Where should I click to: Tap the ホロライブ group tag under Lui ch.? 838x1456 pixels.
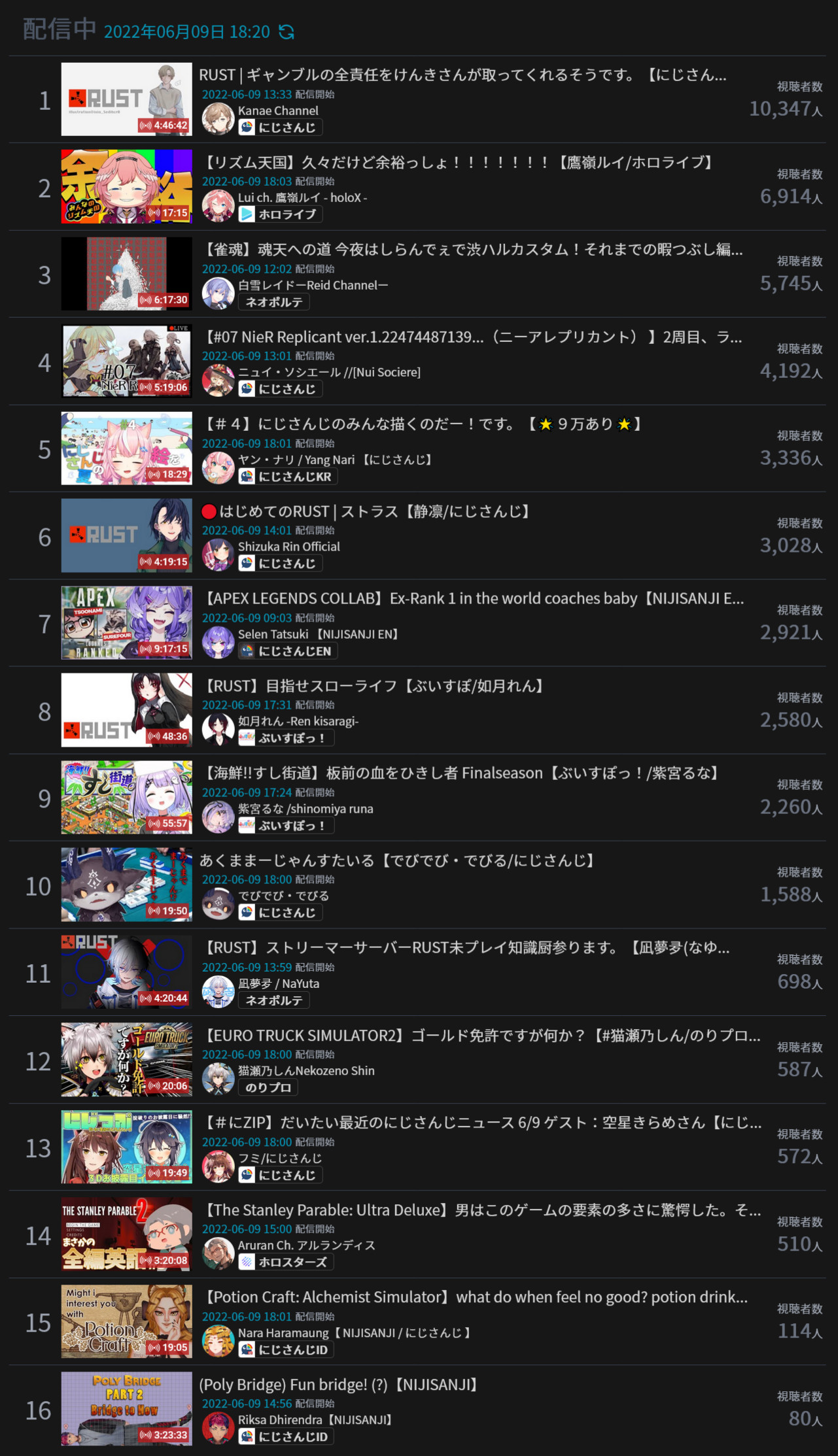click(280, 214)
